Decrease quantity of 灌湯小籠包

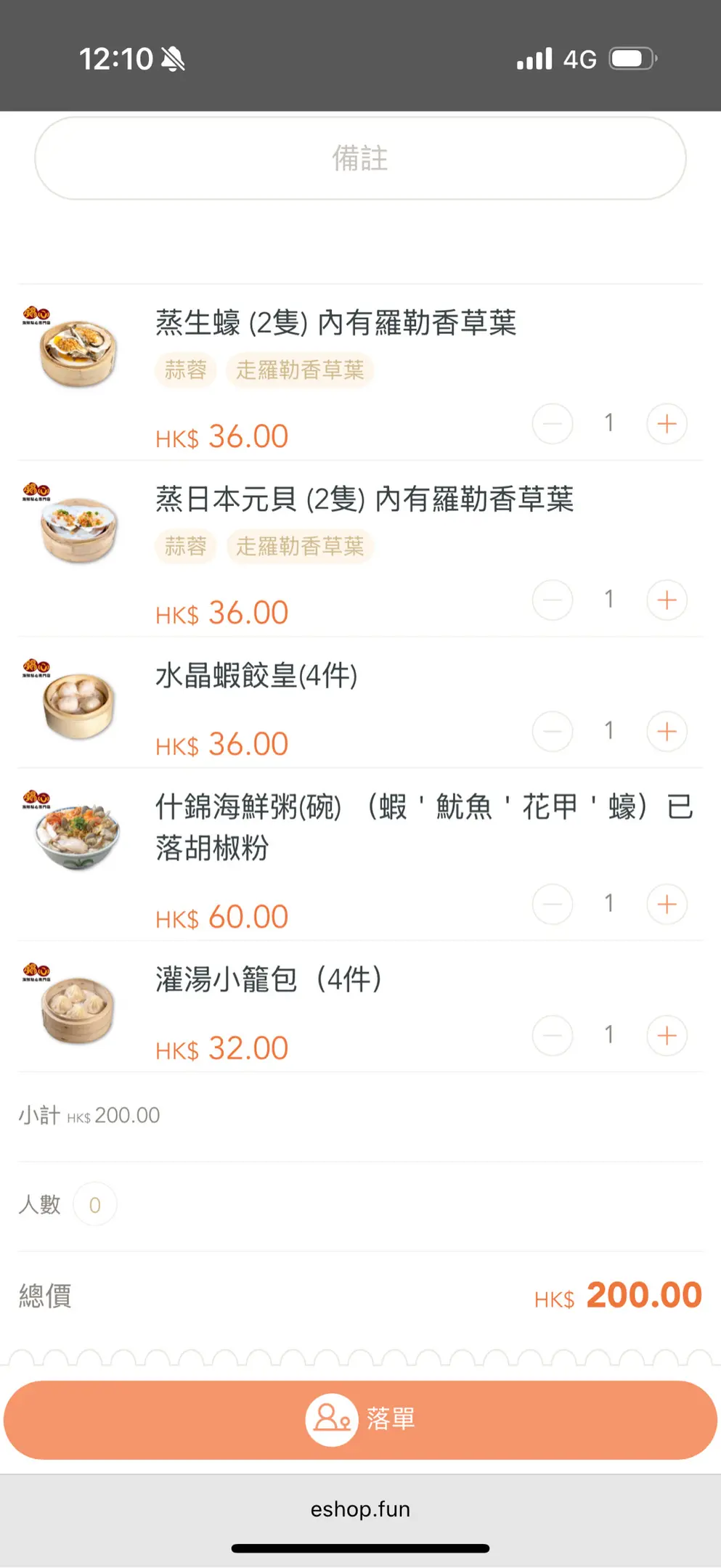click(553, 1035)
